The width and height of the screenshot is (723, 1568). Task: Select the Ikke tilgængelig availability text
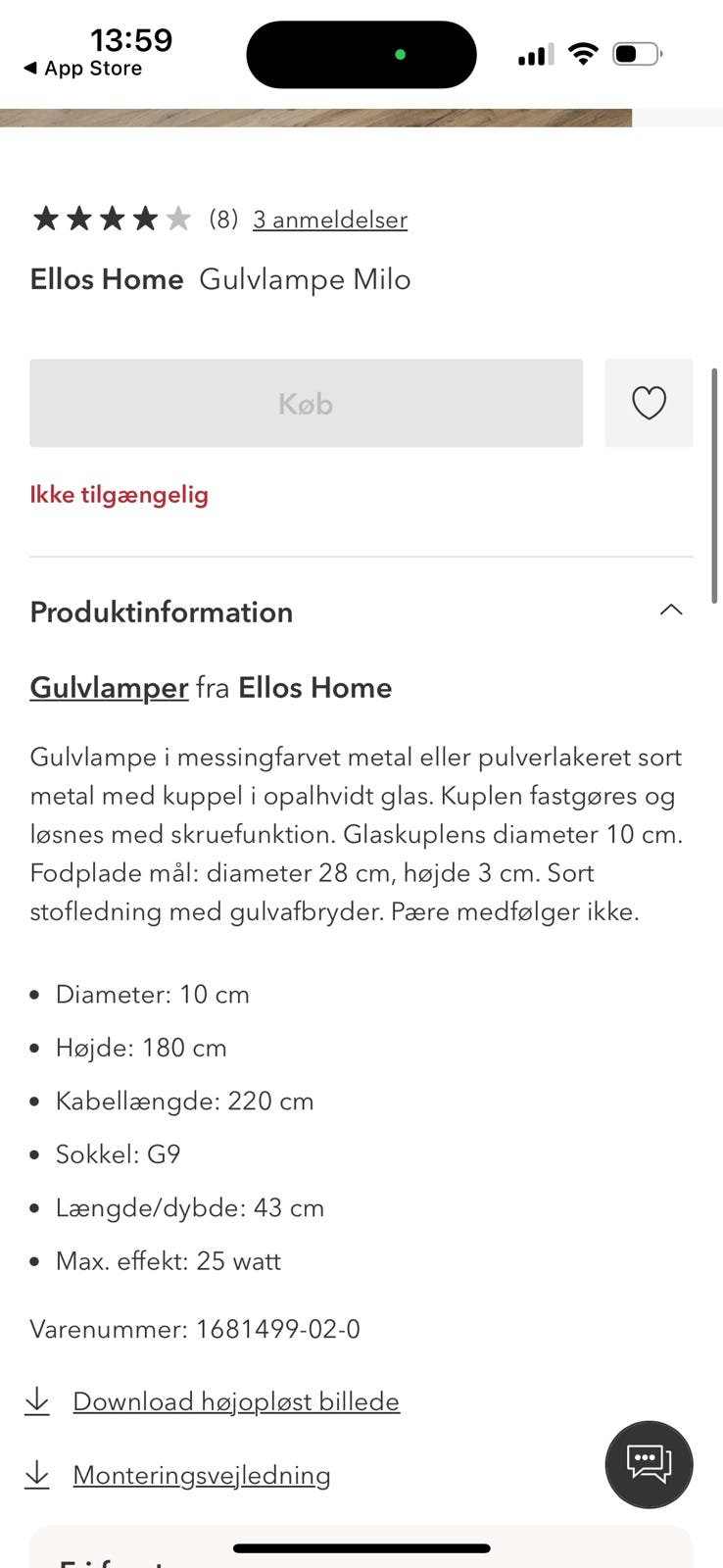(119, 495)
